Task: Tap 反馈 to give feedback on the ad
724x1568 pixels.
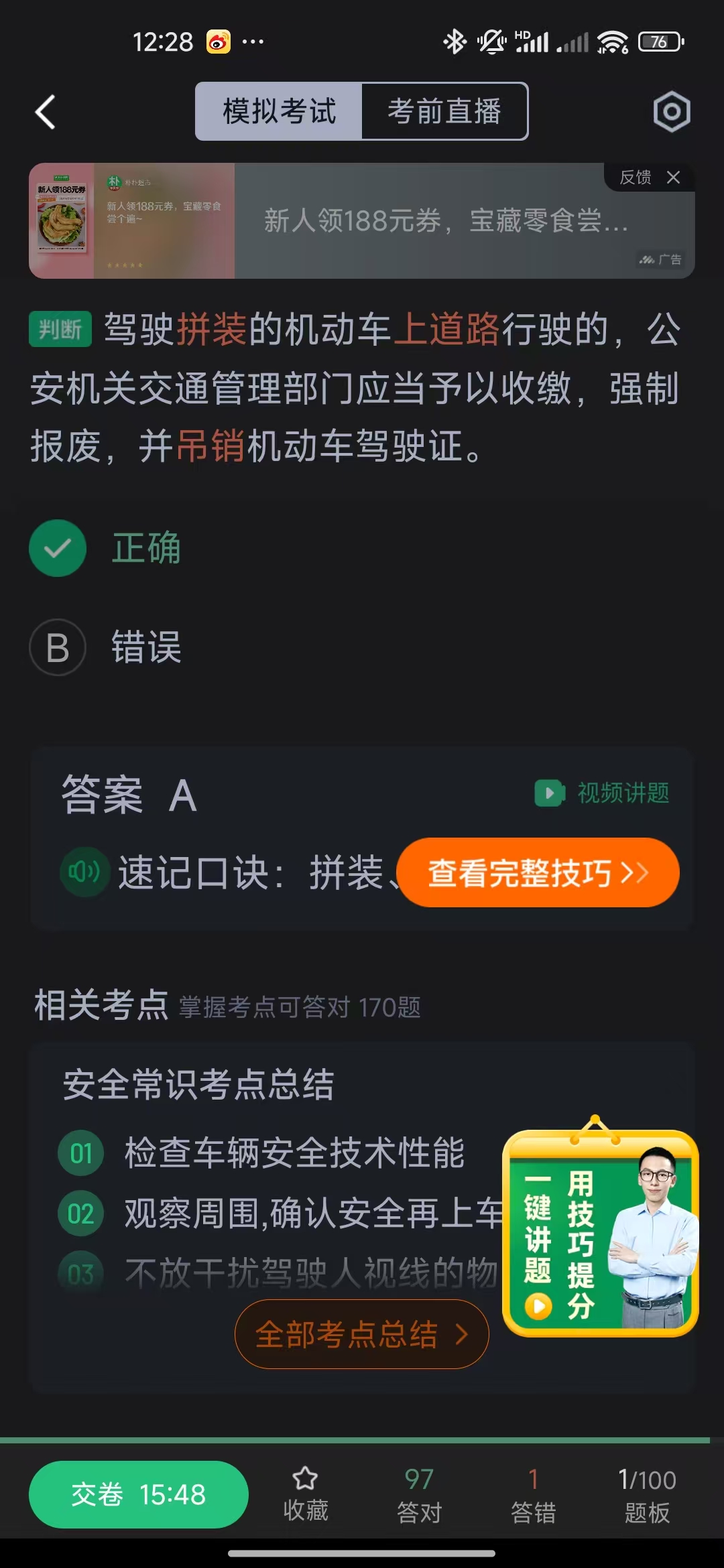Action: click(x=635, y=178)
